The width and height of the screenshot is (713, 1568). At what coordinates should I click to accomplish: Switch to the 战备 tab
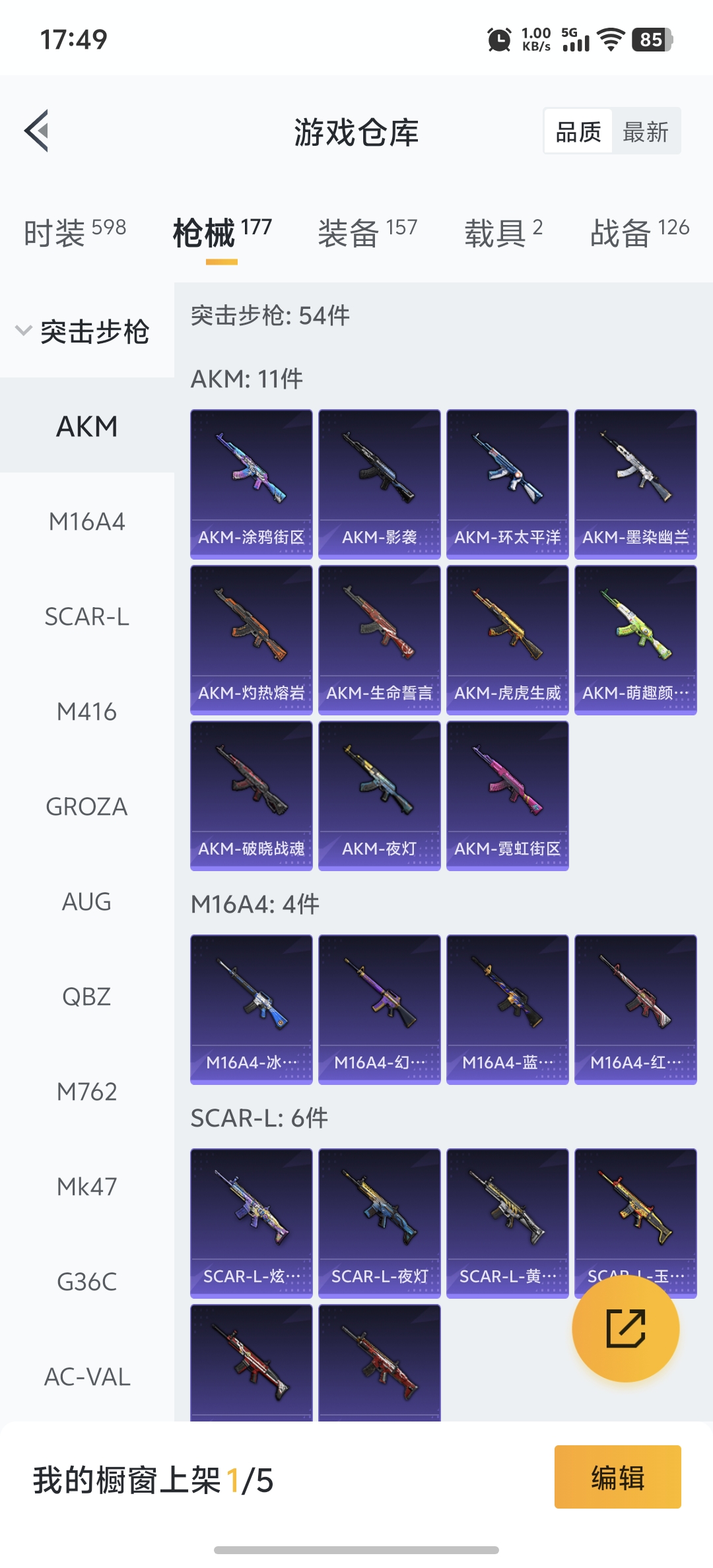[x=639, y=233]
